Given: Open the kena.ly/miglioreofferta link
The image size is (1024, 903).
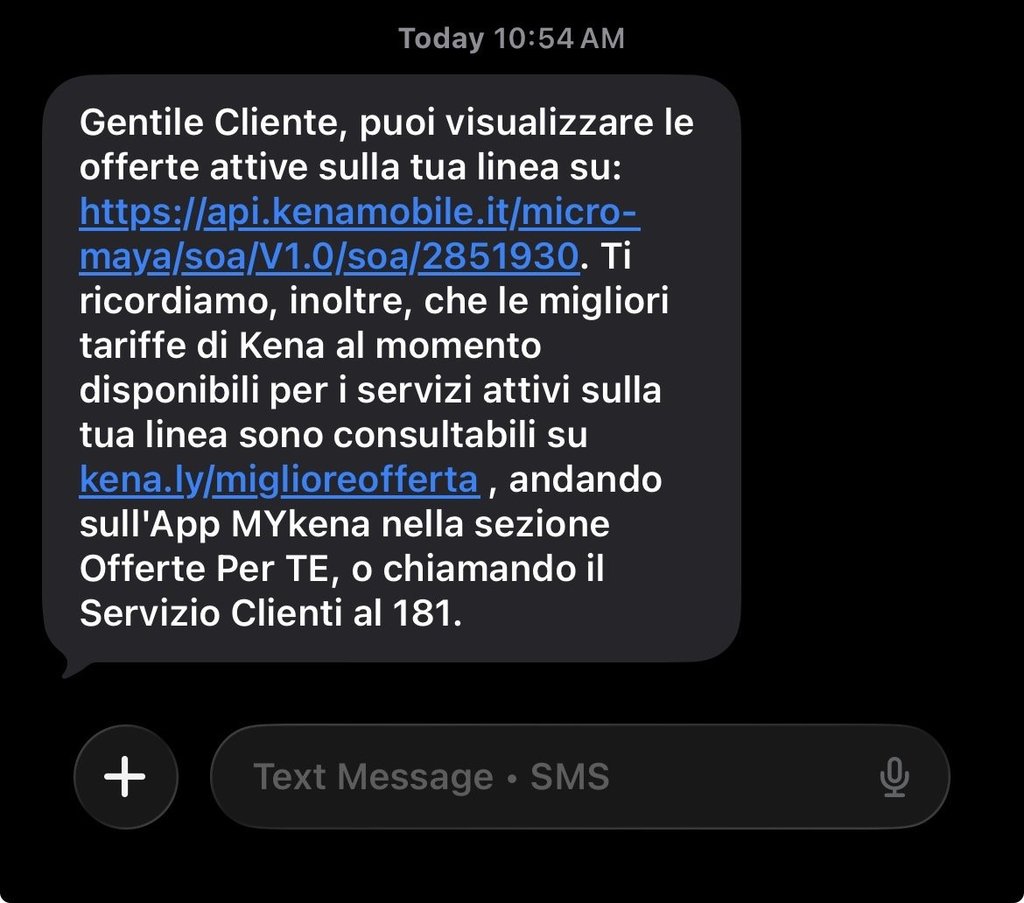Looking at the screenshot, I should (278, 479).
